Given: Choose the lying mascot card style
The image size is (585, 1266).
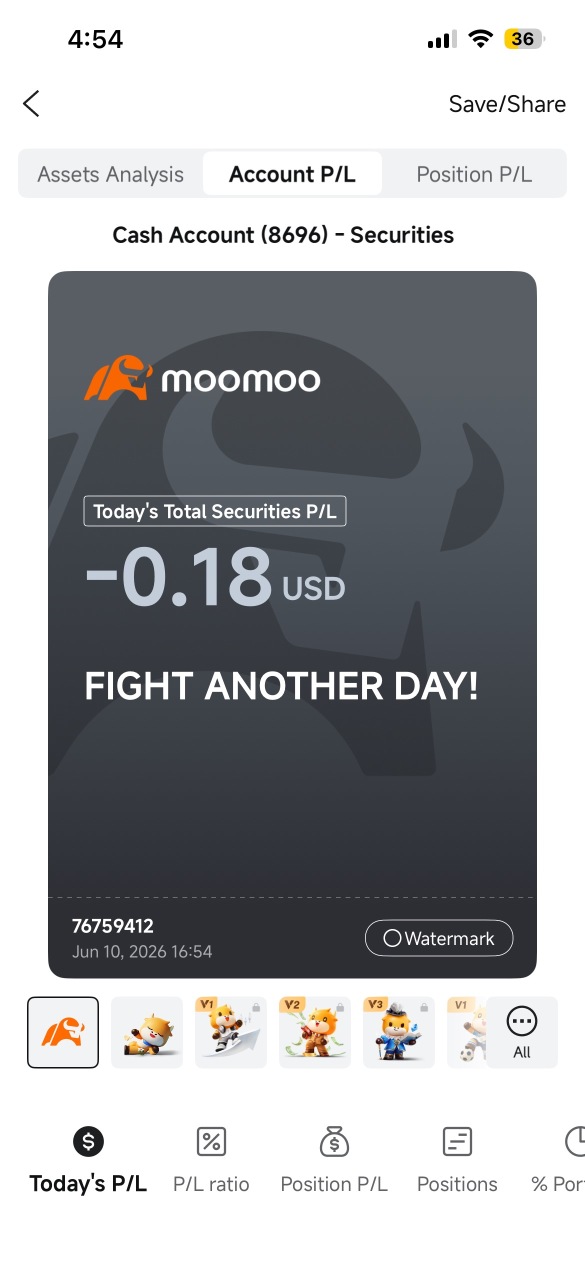Looking at the screenshot, I should [x=147, y=1032].
